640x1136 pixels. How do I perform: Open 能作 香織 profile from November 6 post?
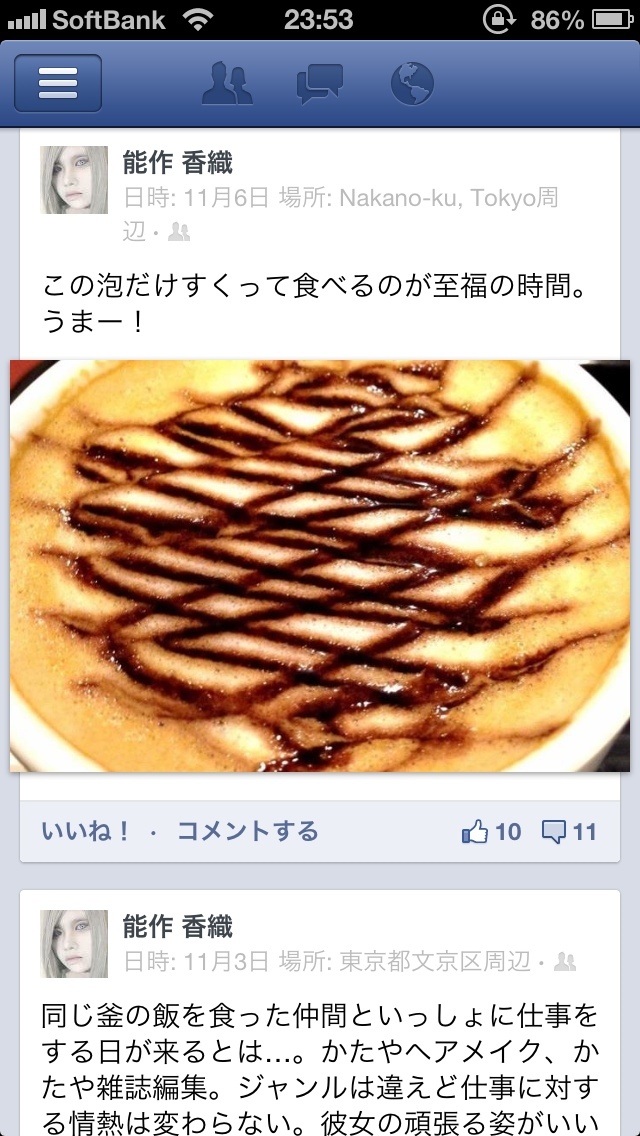click(177, 162)
